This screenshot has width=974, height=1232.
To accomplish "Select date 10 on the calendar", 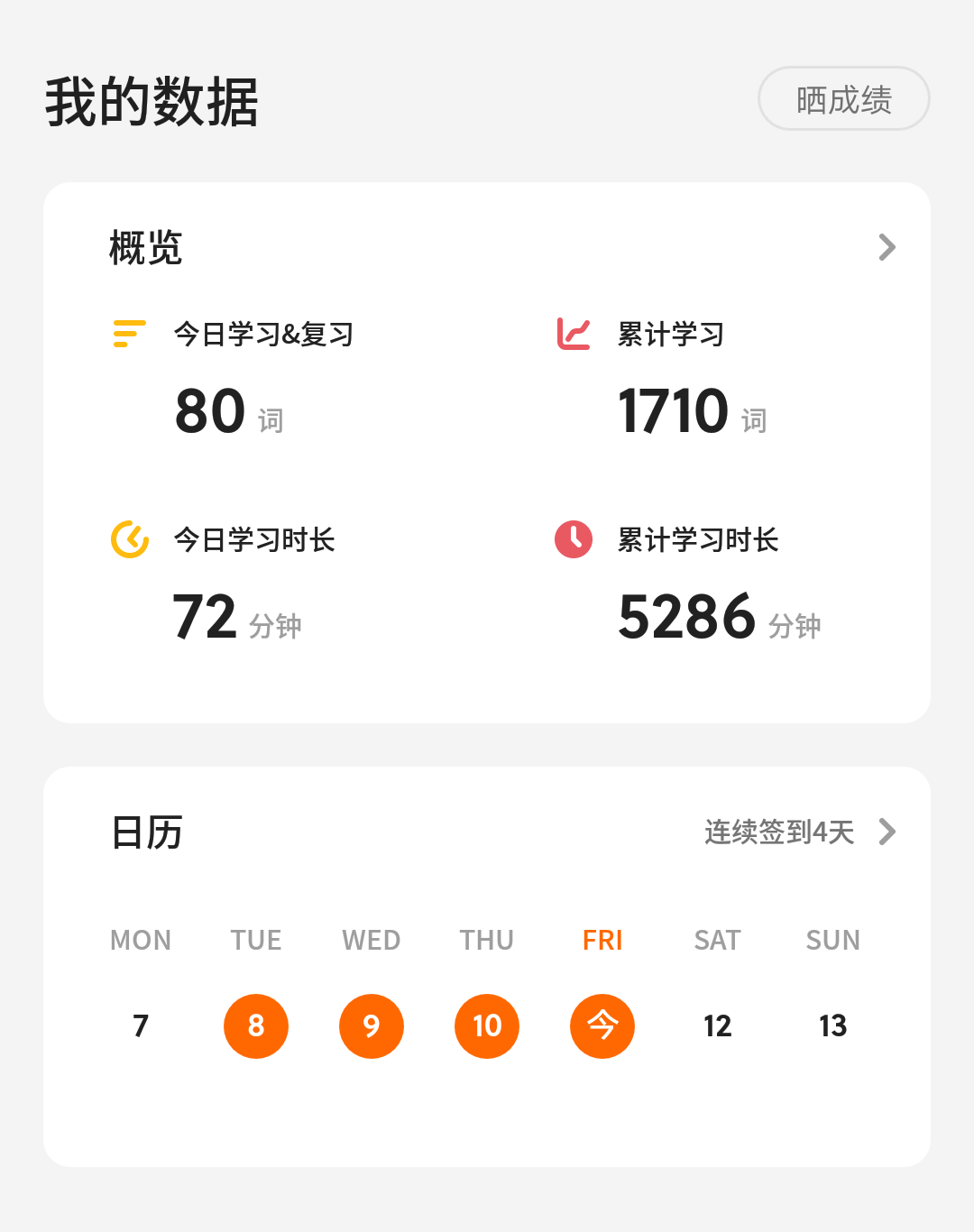I will 487,1026.
